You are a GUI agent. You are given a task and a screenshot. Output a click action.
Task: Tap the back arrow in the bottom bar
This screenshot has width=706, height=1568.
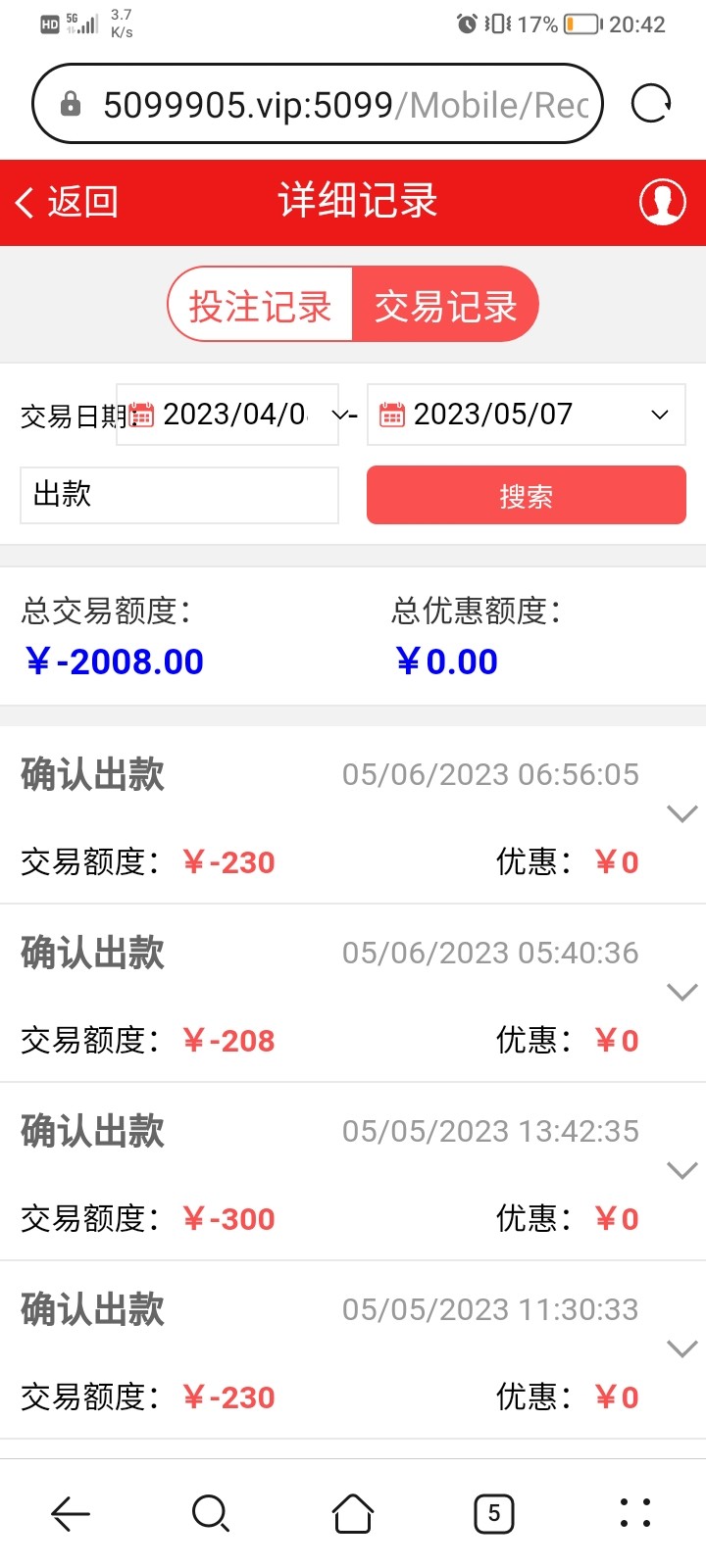(70, 1513)
